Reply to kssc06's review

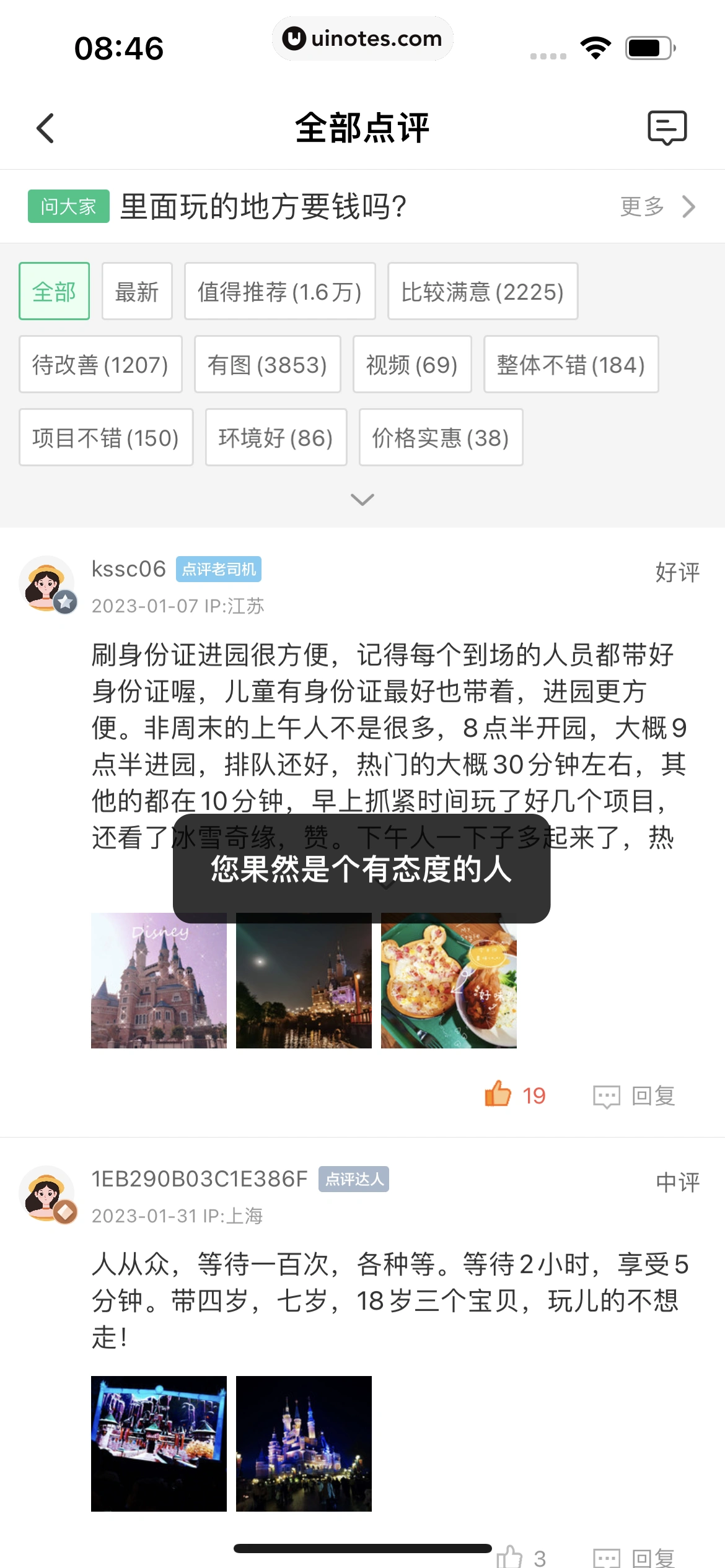[x=635, y=1096]
